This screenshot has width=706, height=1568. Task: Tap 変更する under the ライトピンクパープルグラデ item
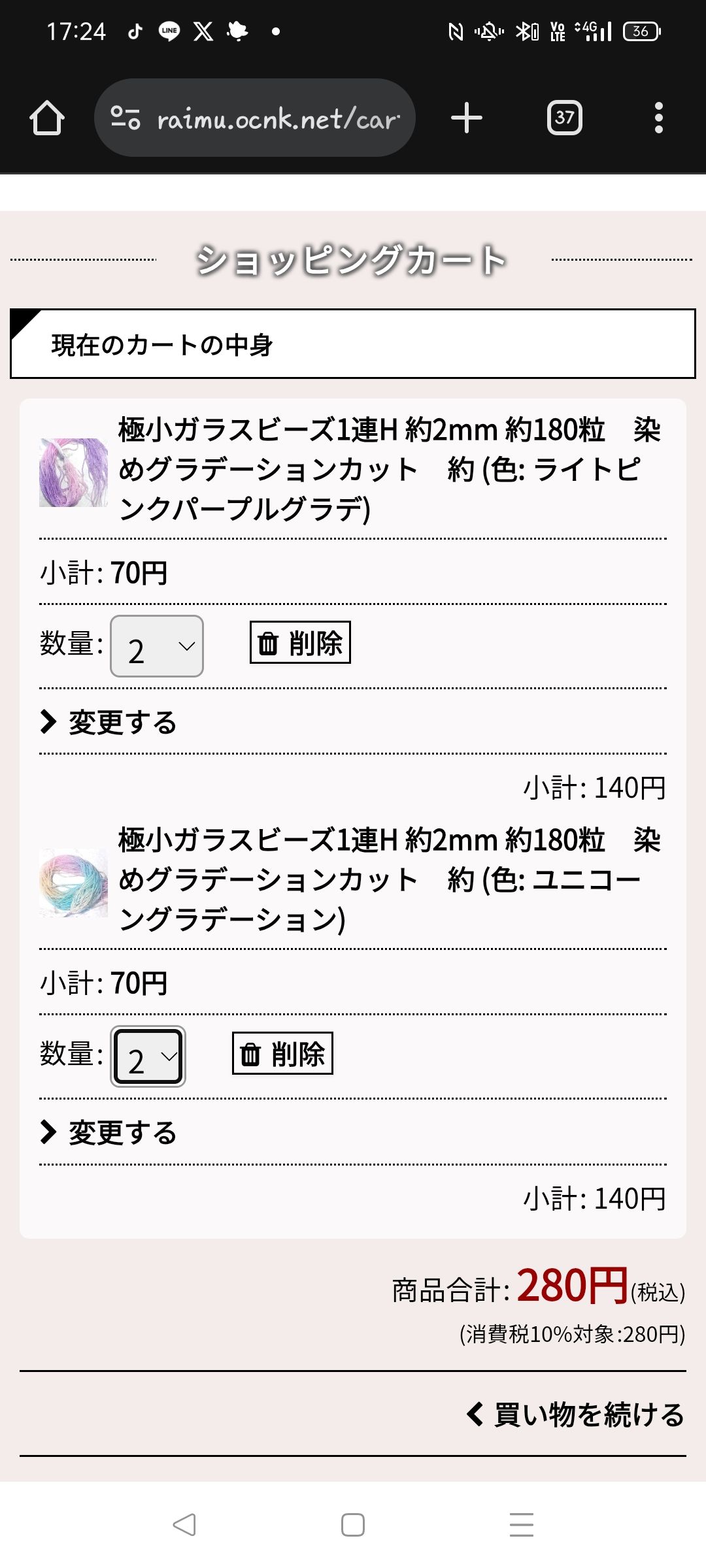[x=109, y=722]
